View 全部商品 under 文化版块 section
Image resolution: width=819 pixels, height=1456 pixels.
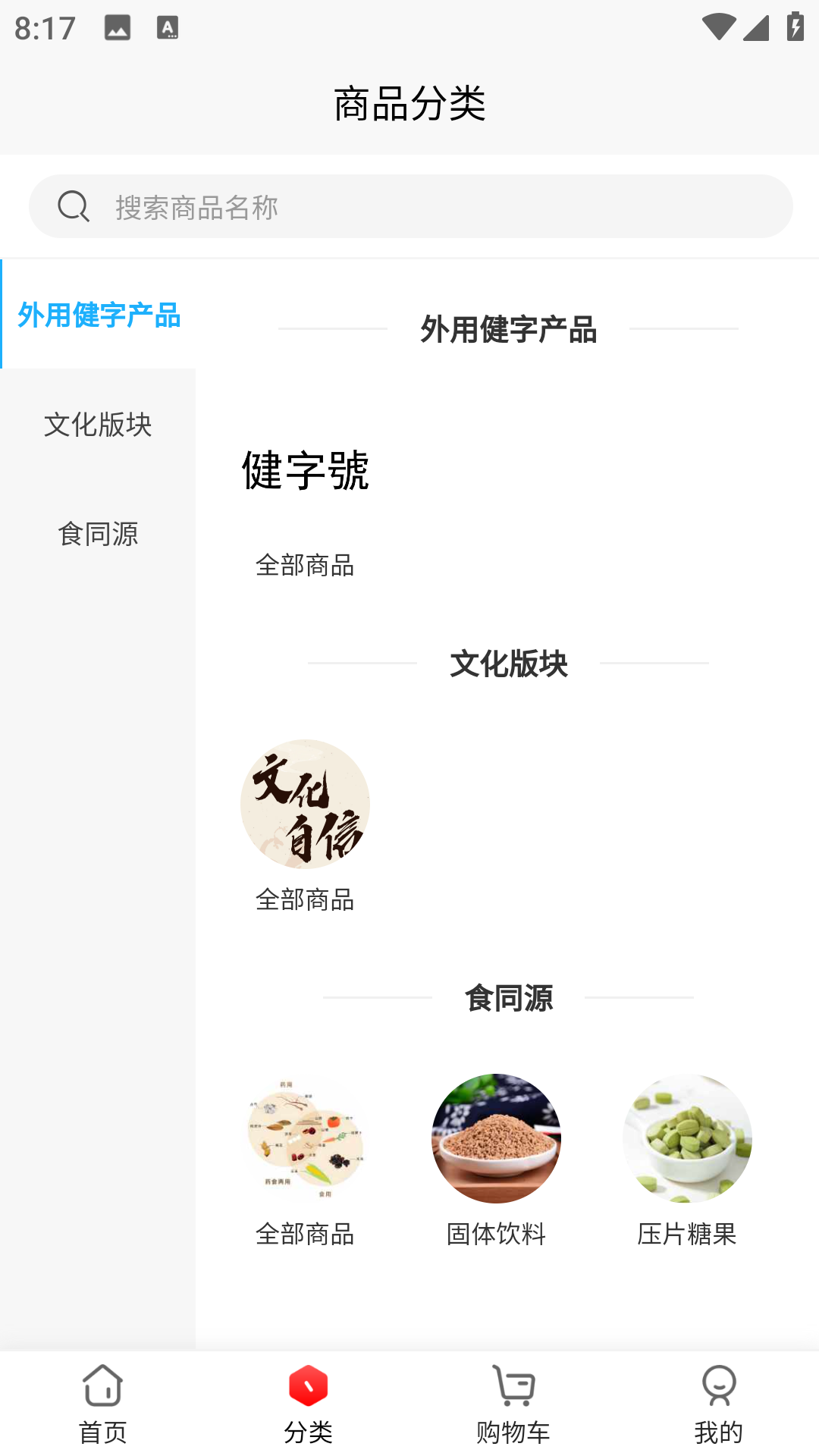tap(305, 900)
